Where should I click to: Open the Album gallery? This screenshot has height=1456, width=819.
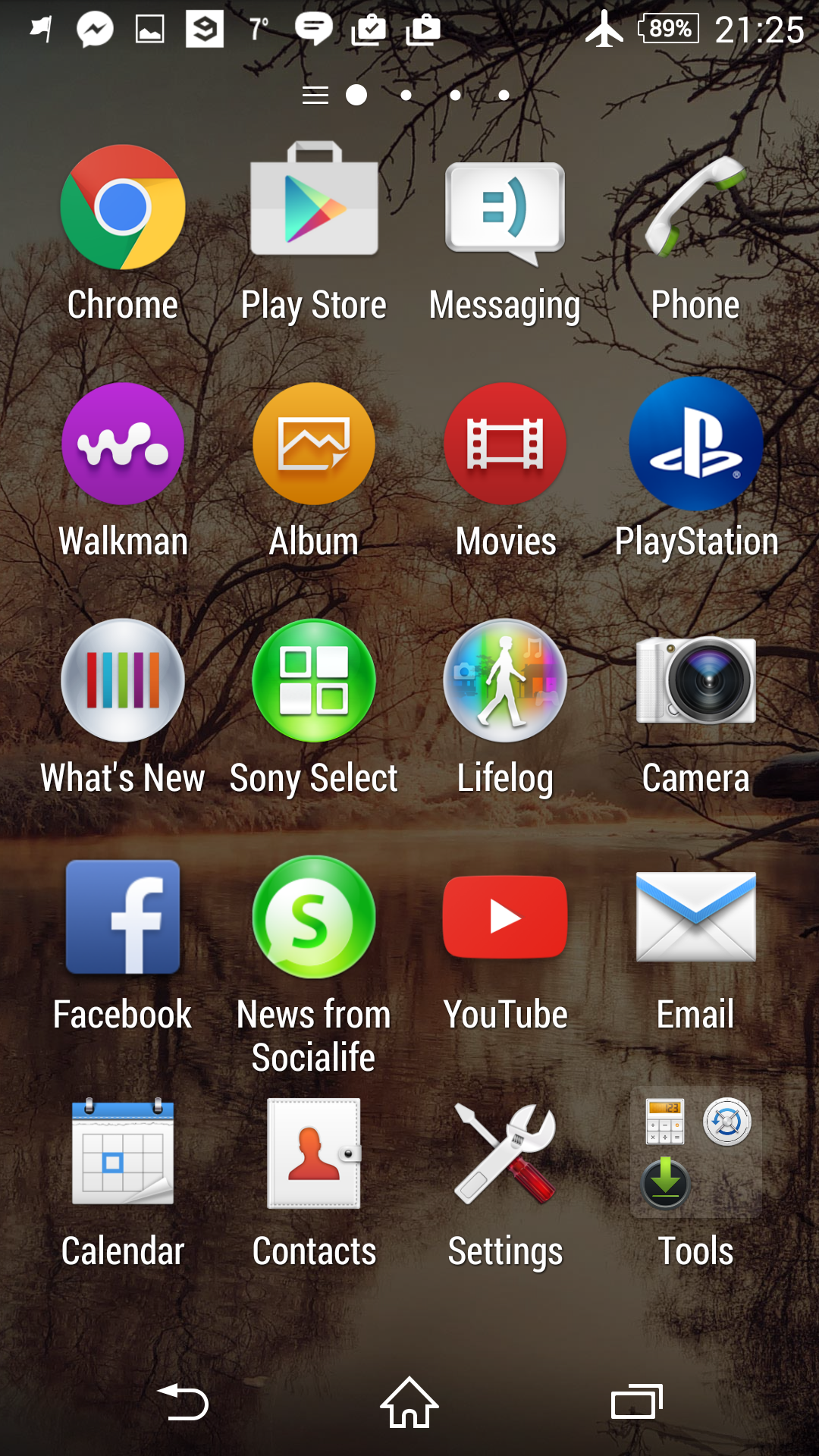314,444
